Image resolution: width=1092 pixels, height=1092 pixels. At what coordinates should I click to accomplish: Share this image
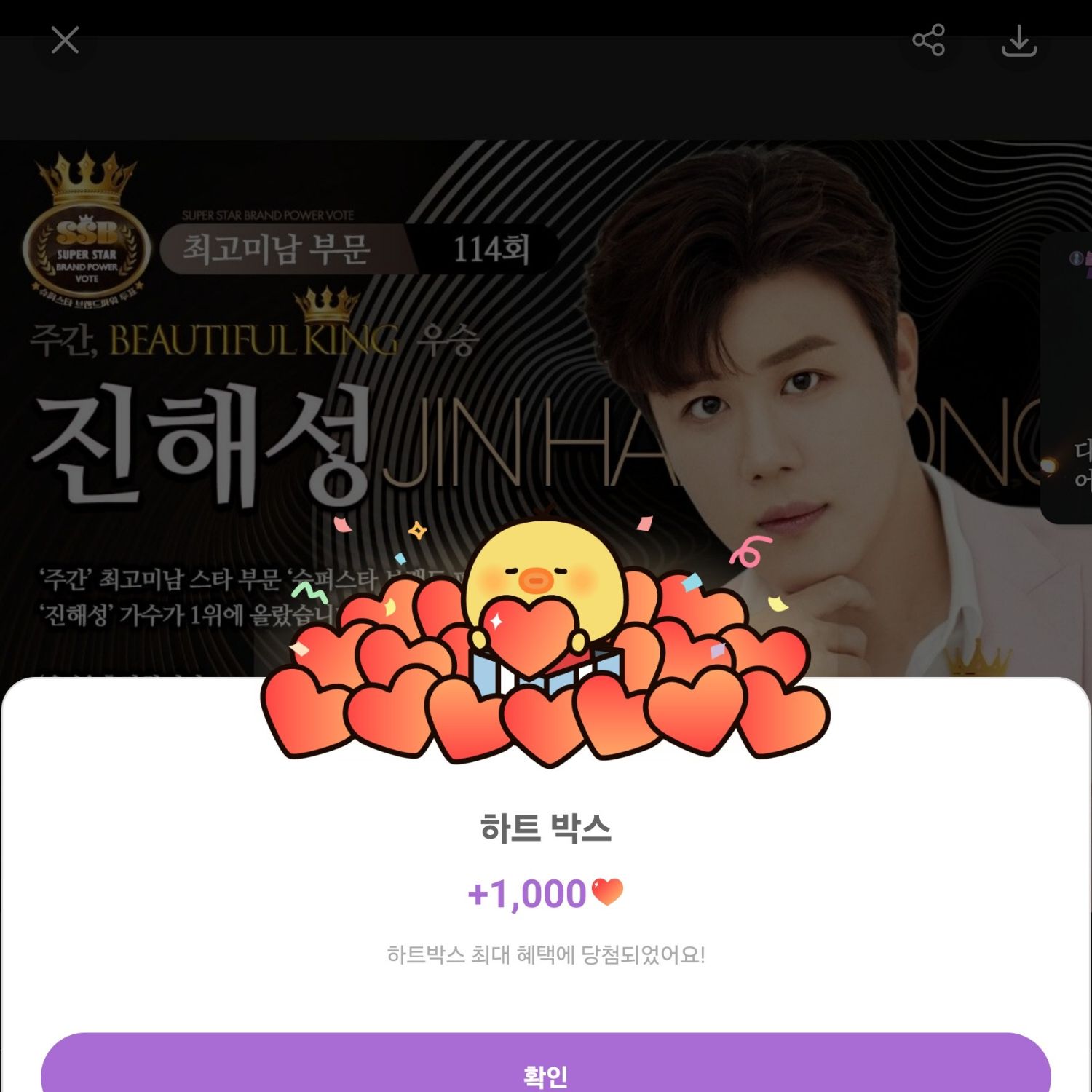tap(928, 41)
